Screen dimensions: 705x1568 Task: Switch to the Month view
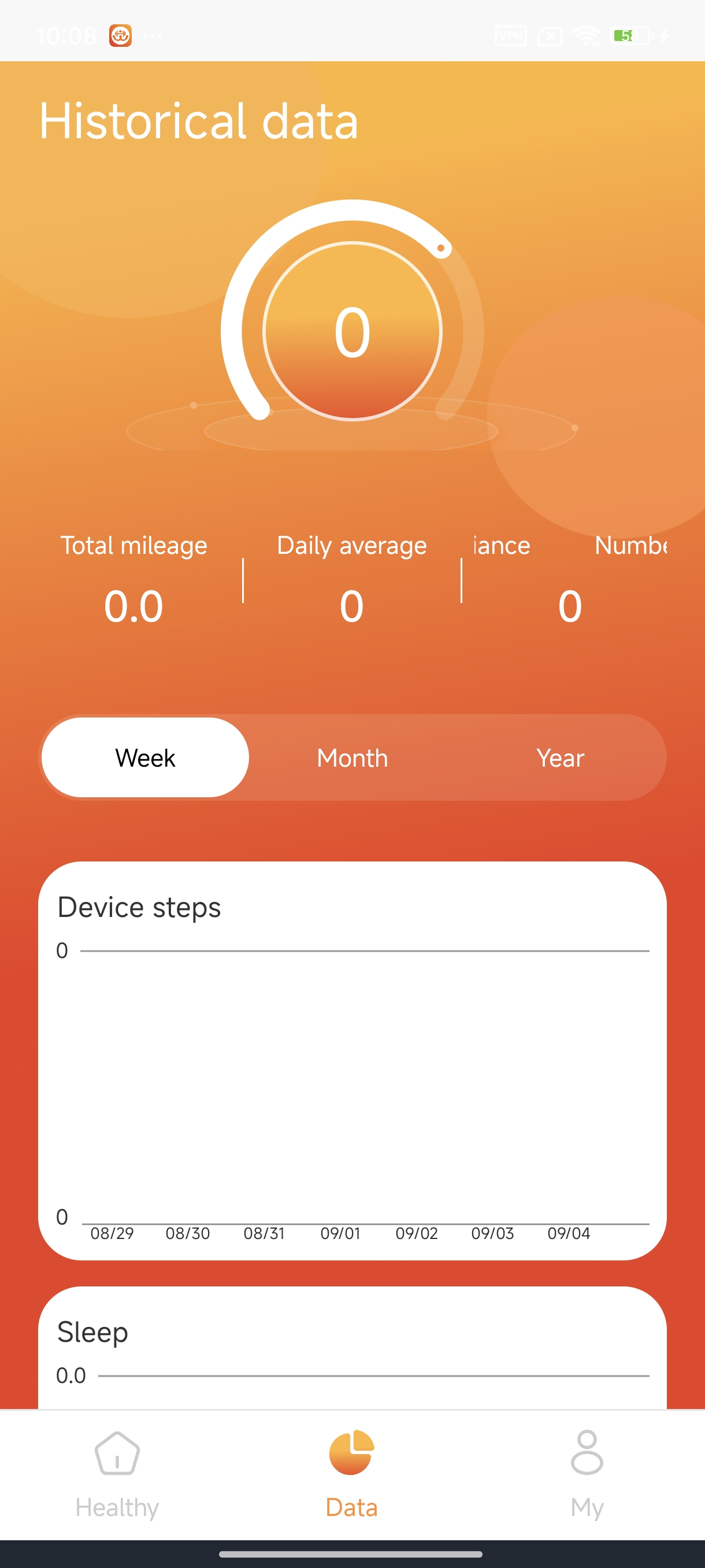click(x=352, y=757)
